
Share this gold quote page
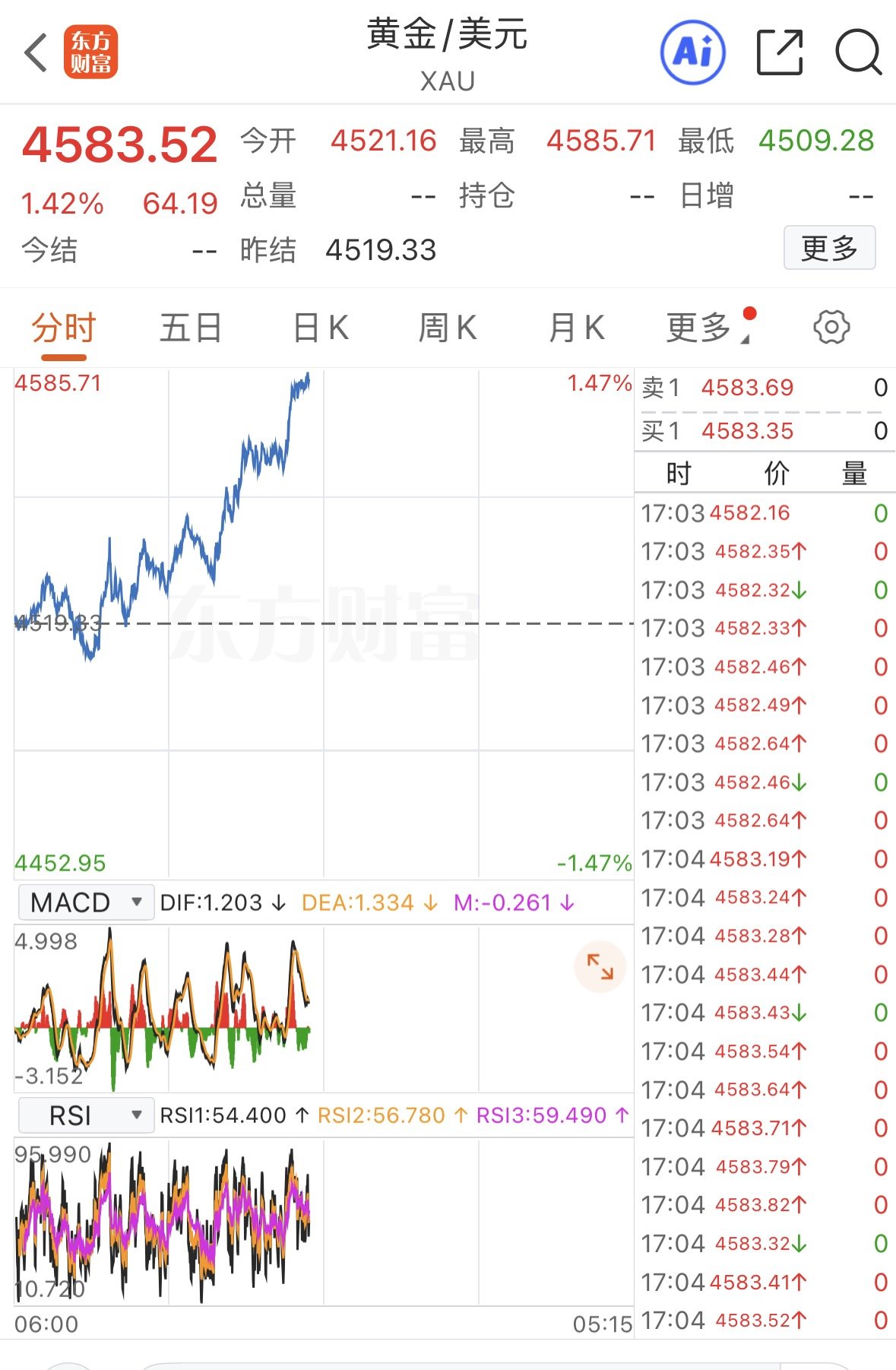780,52
